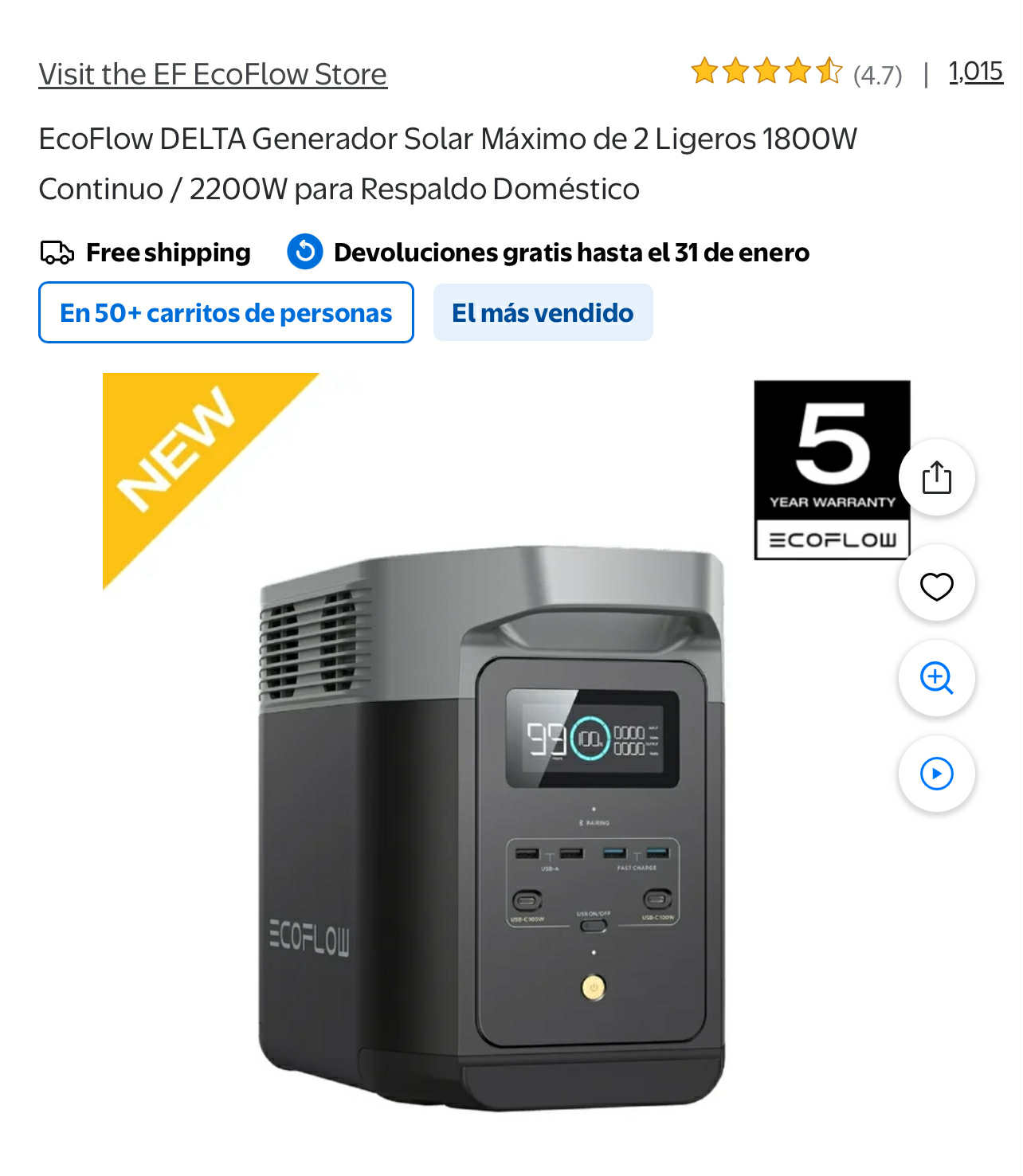Toggle the 'En 50+ carritos de personas' badge
The width and height of the screenshot is (1023, 1176).
point(225,312)
